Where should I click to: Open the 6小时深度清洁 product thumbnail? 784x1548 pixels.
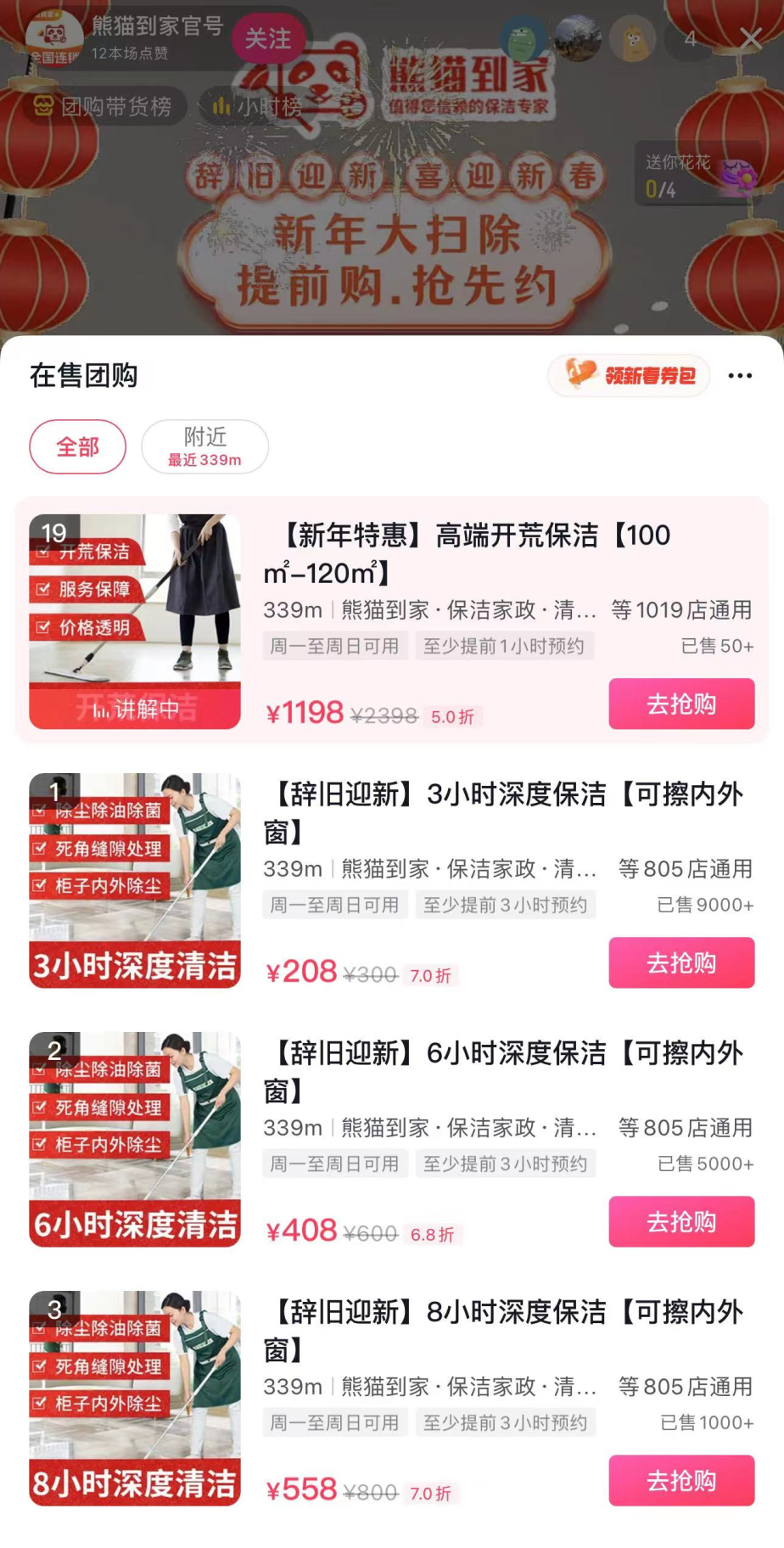coord(135,1139)
